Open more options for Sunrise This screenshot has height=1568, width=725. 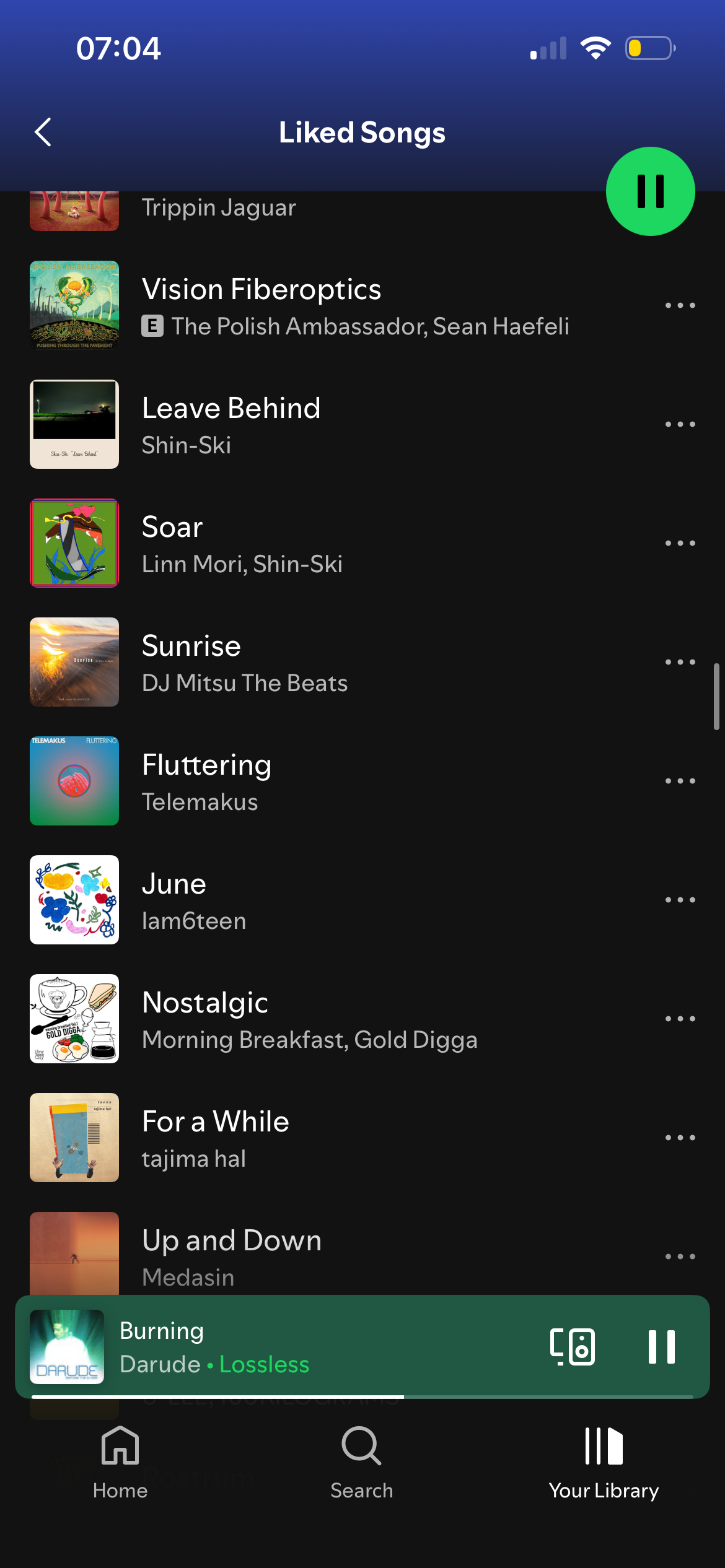point(680,663)
